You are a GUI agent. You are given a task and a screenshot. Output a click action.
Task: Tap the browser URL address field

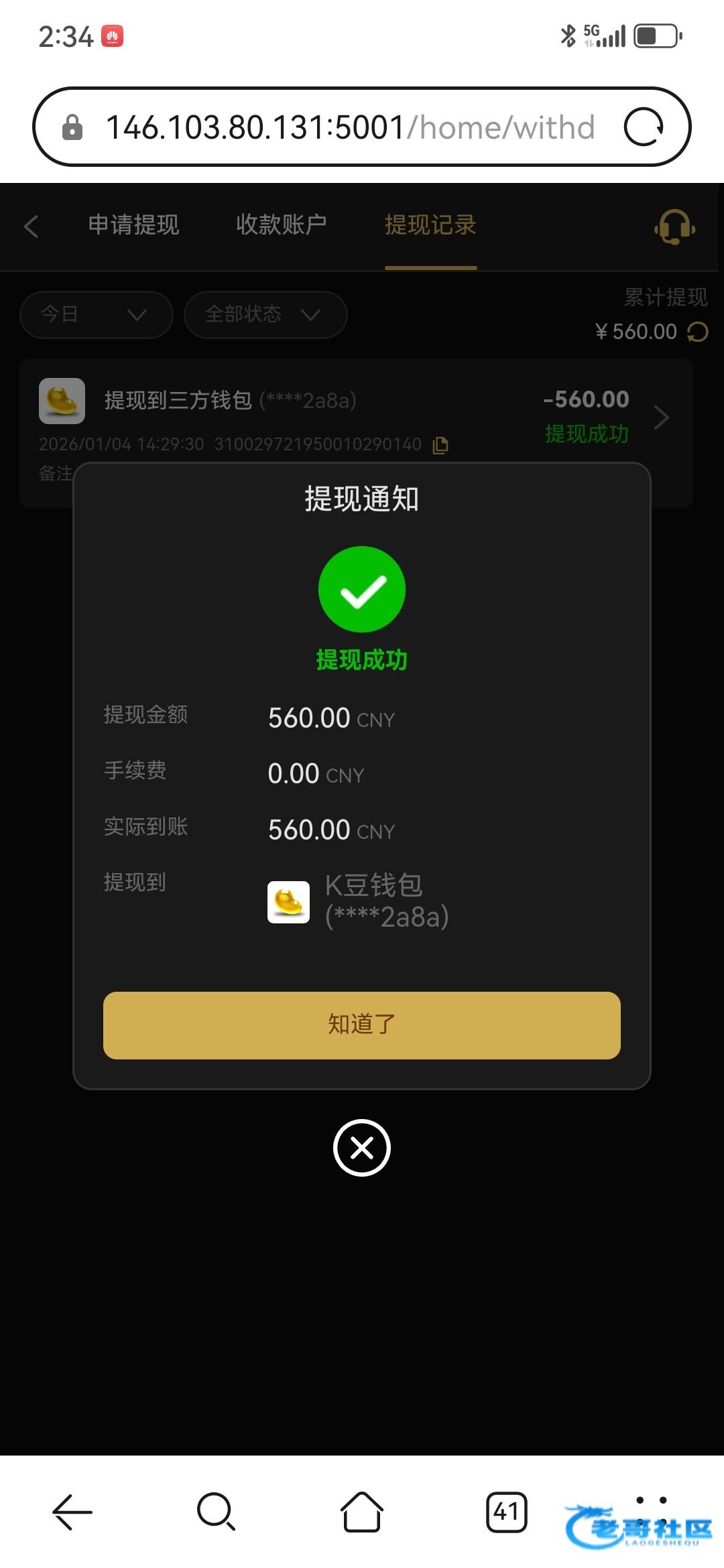(x=349, y=127)
